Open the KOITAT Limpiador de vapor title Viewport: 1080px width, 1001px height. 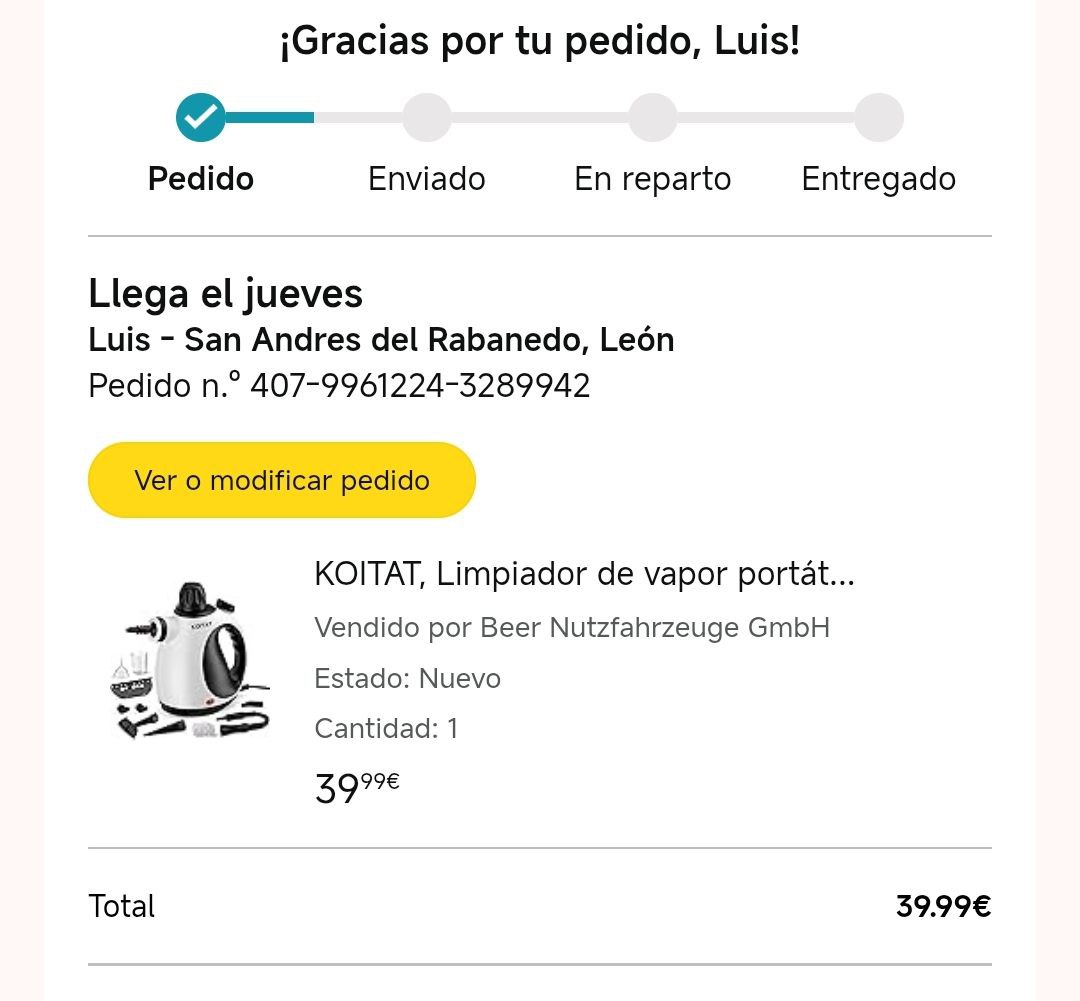tap(584, 574)
